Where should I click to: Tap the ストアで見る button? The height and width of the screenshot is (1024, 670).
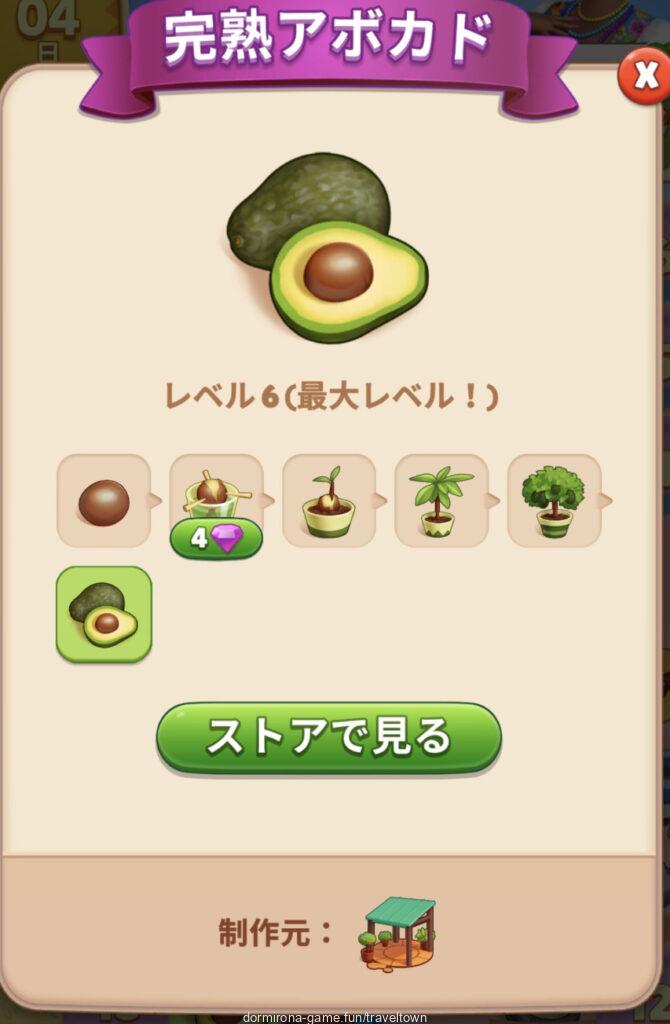click(x=328, y=737)
